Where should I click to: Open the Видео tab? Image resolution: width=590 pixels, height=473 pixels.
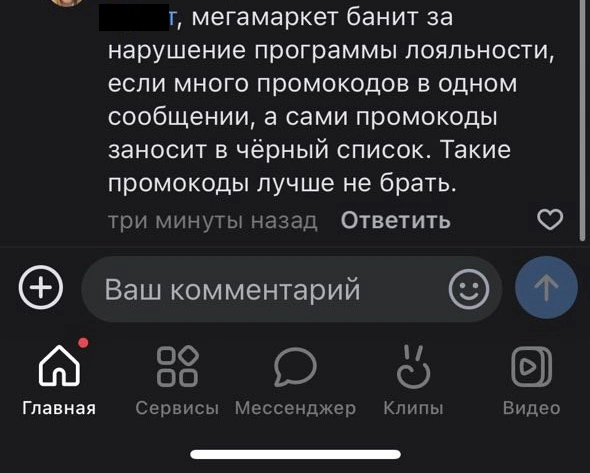pyautogui.click(x=531, y=380)
